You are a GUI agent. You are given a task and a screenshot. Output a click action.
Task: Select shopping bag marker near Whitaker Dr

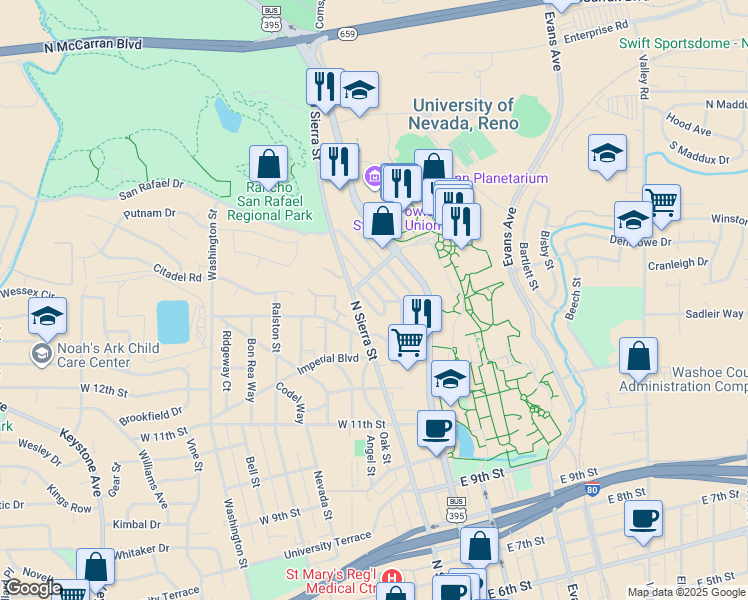[x=95, y=570]
